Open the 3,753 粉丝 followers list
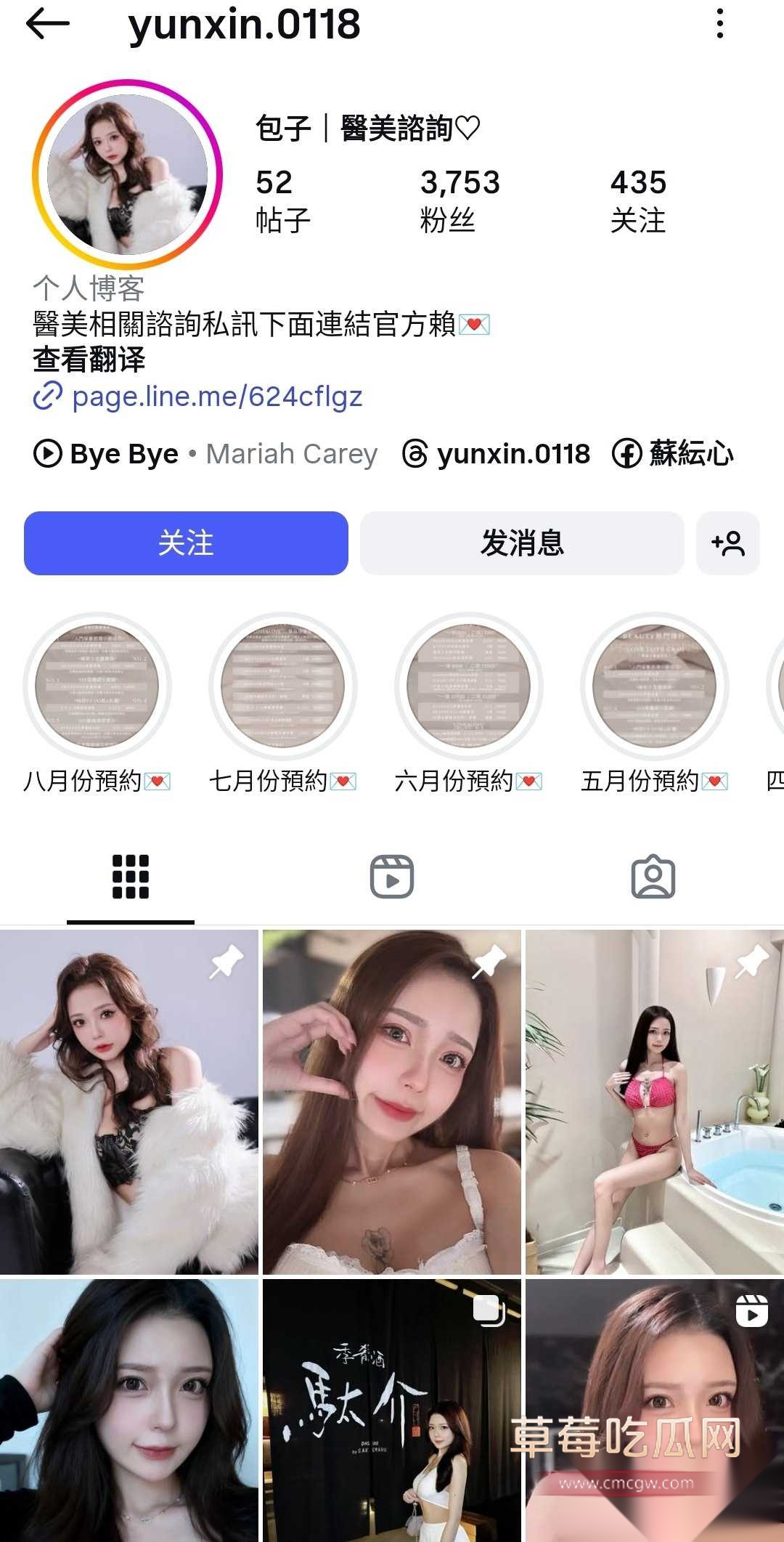The width and height of the screenshot is (784, 1542). tap(460, 200)
